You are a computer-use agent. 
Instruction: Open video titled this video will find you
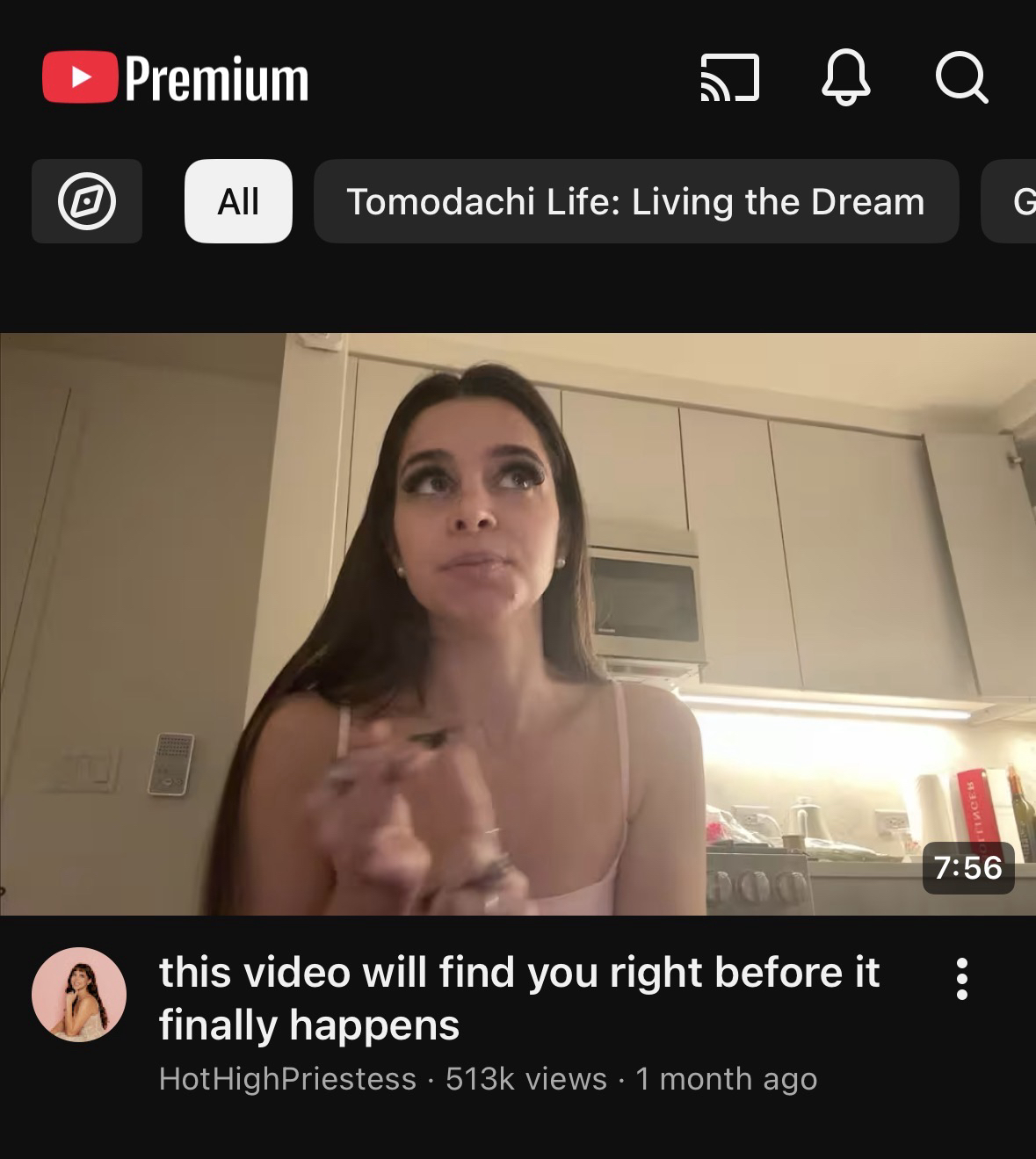pos(518,997)
